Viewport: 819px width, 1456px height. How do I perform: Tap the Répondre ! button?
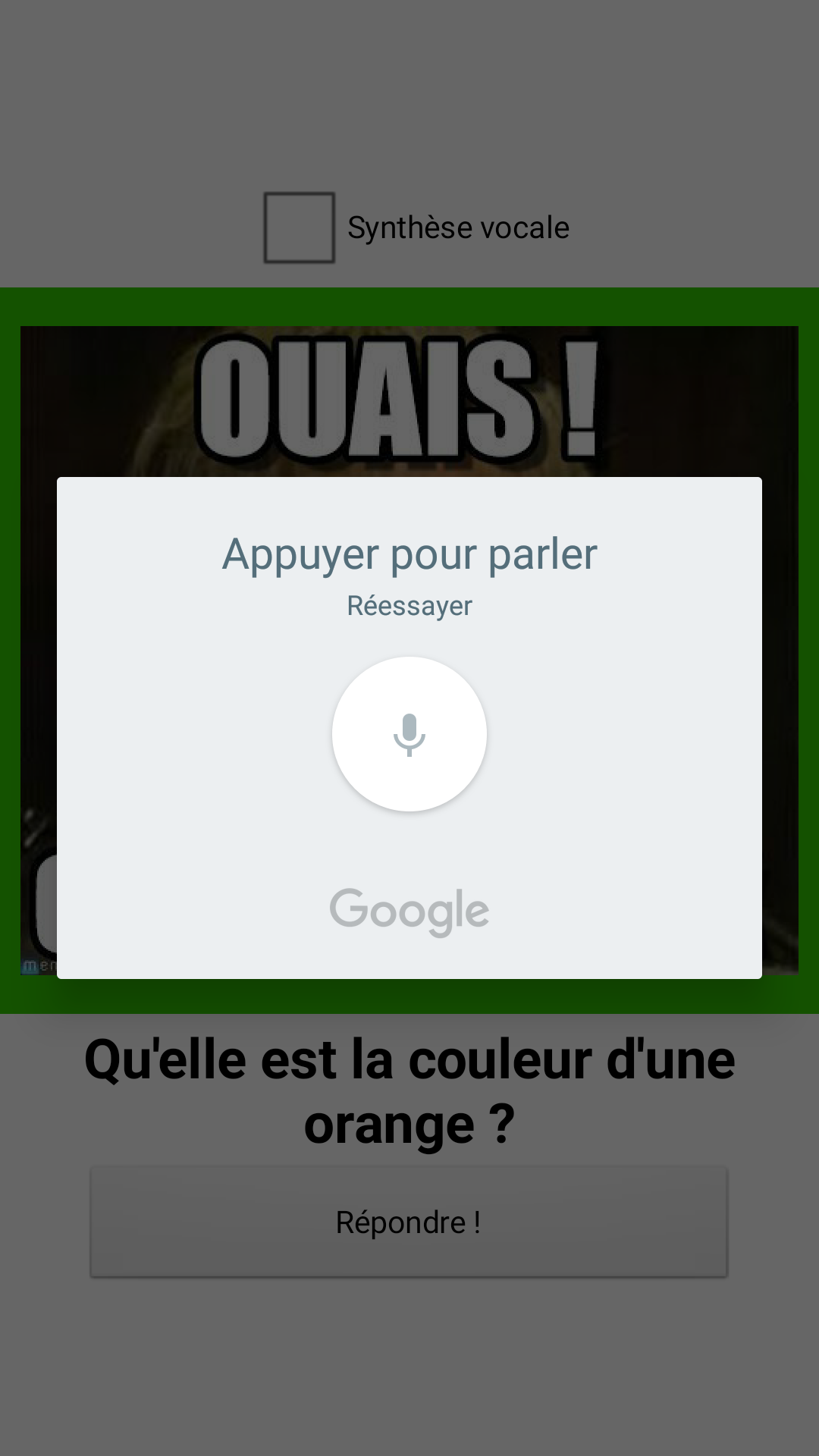tap(409, 1222)
